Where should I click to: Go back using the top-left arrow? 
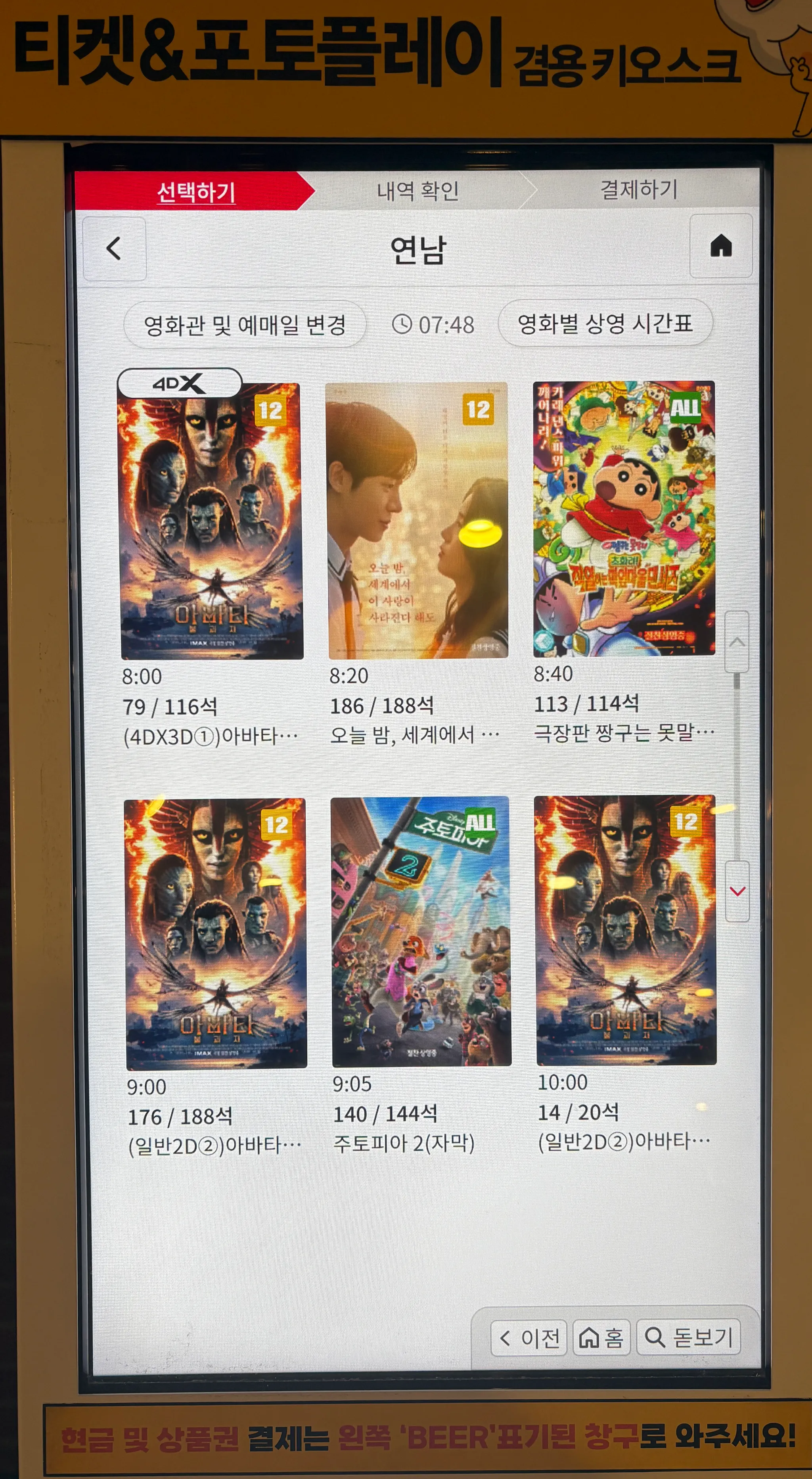[114, 249]
